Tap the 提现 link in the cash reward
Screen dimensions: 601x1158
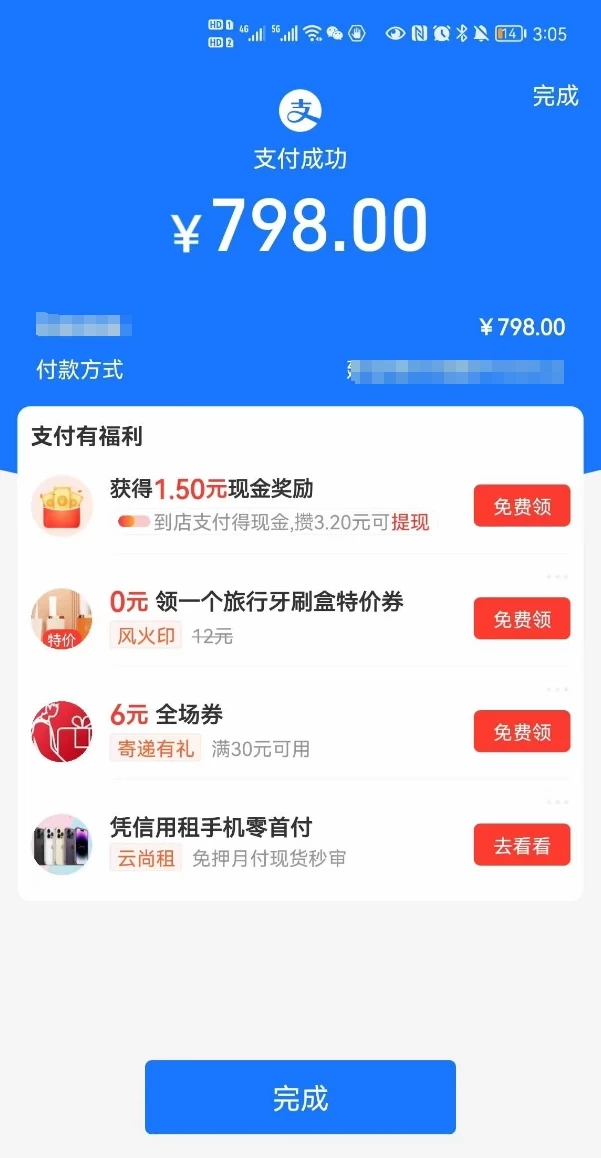click(410, 522)
